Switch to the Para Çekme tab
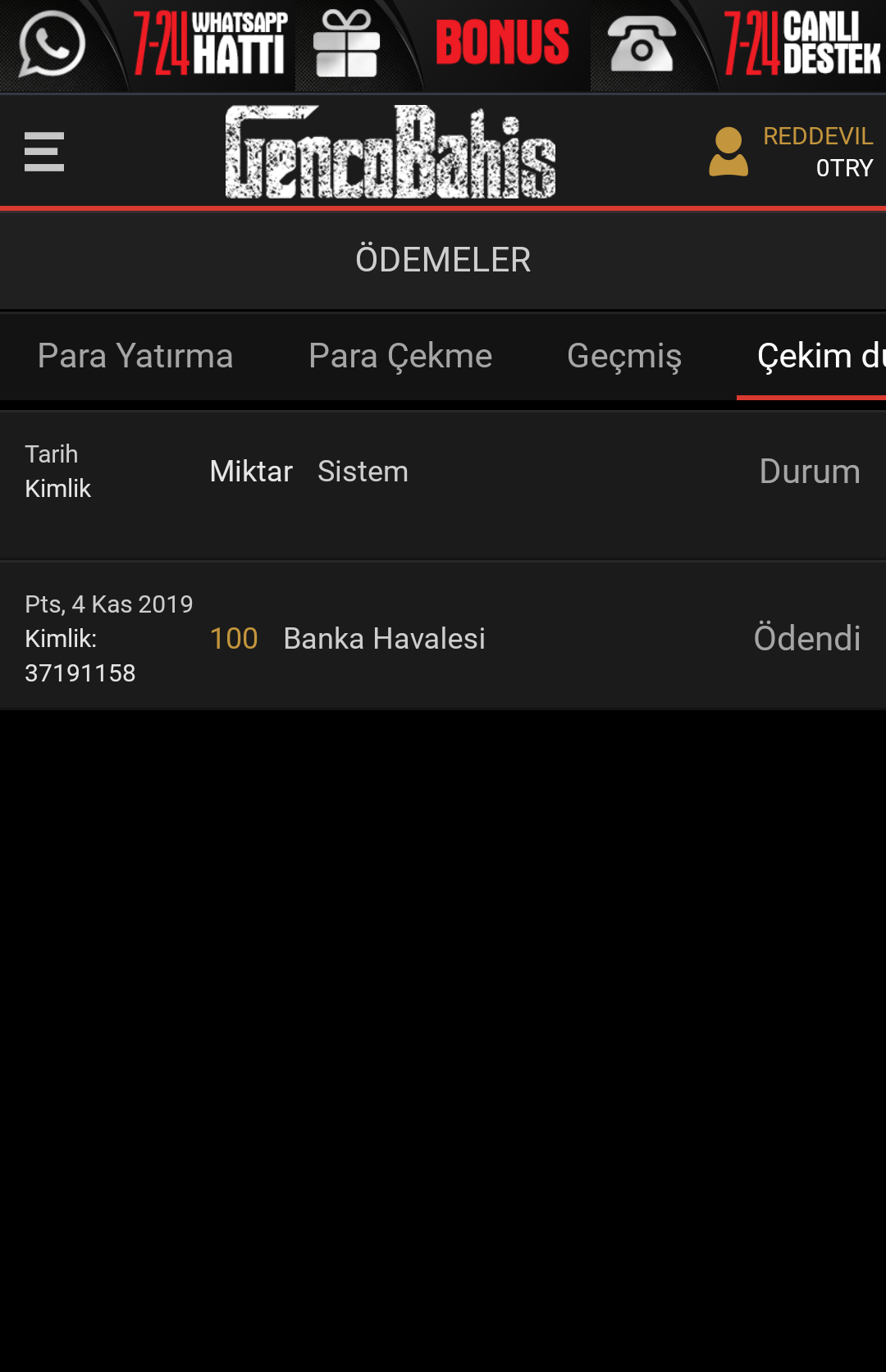The image size is (886, 1372). 400,357
